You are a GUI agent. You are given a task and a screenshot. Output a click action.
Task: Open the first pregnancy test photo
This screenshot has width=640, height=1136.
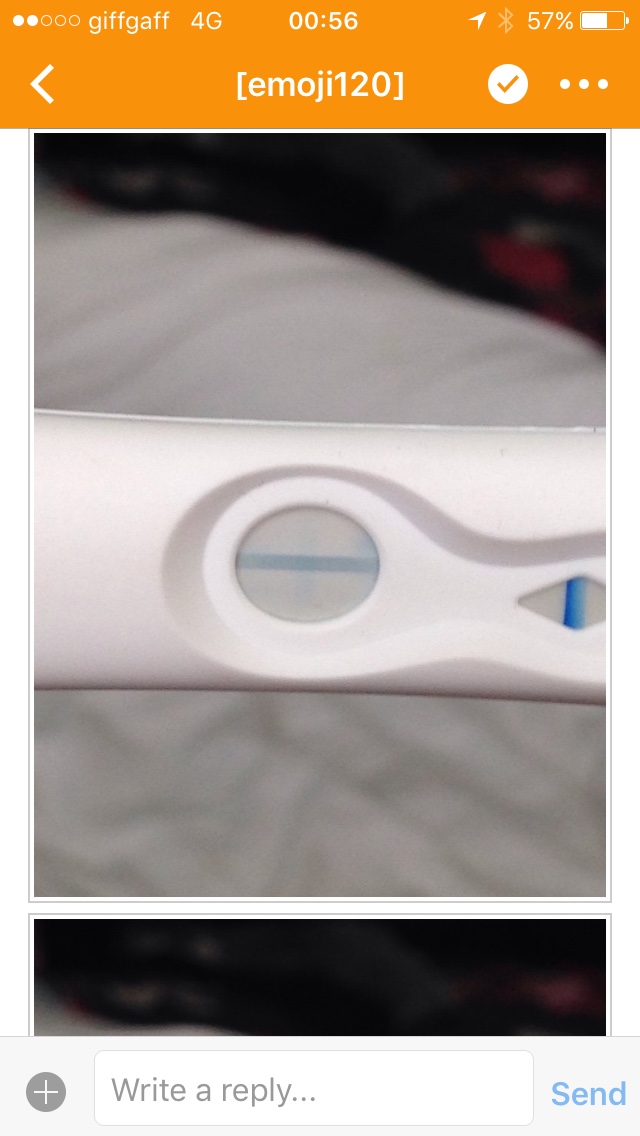pos(320,514)
